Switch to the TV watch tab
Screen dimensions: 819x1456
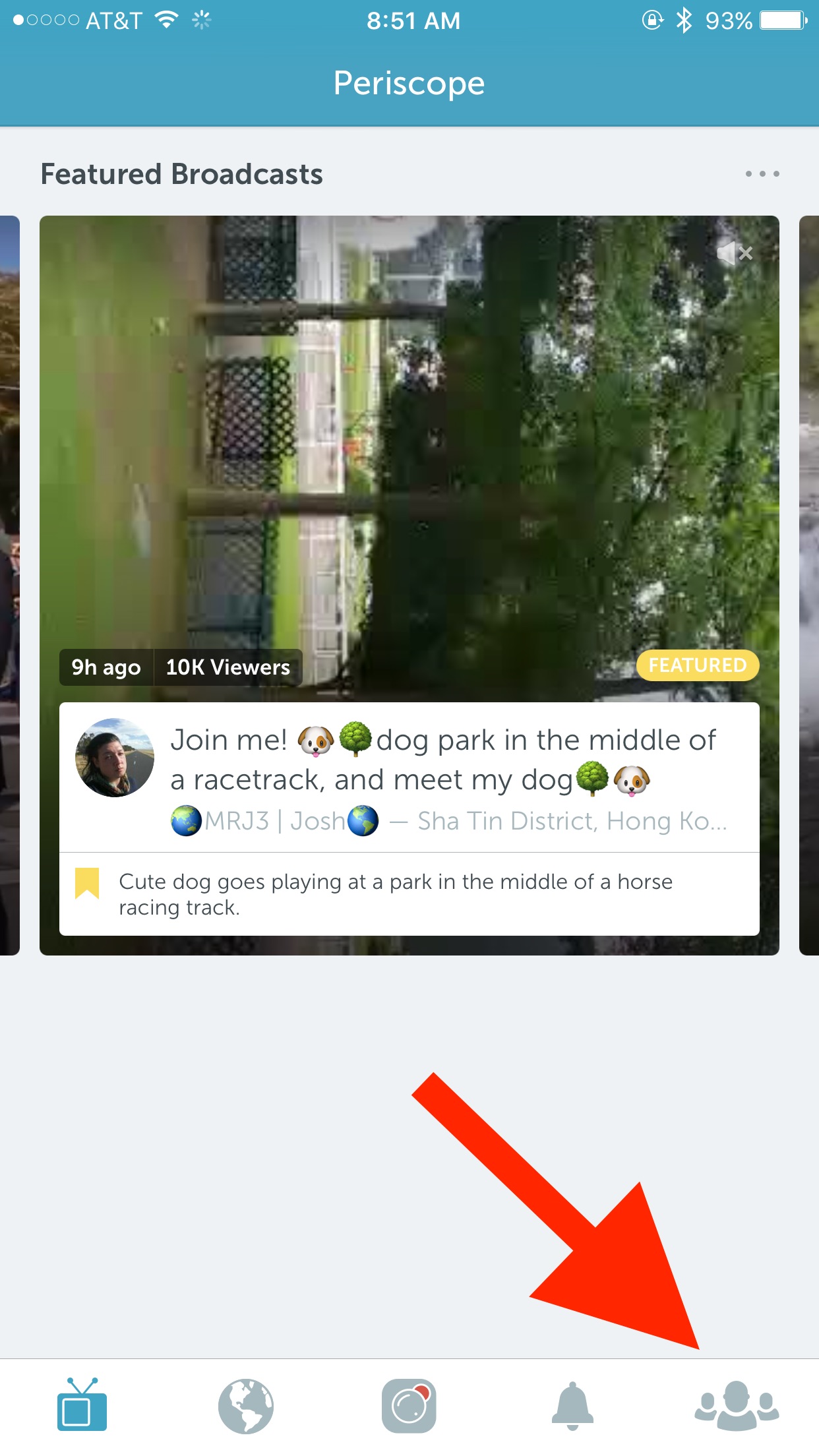coord(82,1406)
